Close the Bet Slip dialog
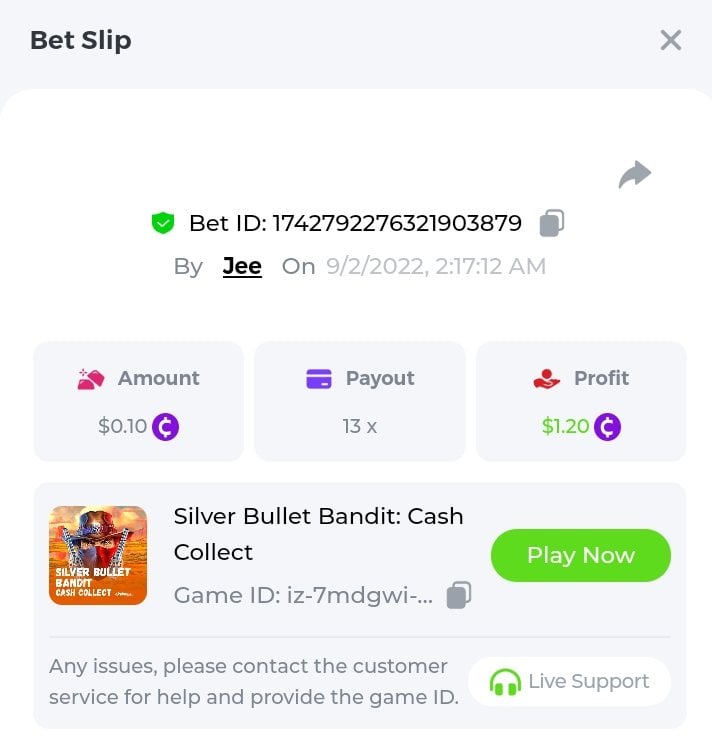This screenshot has height=748, width=712. 670,40
